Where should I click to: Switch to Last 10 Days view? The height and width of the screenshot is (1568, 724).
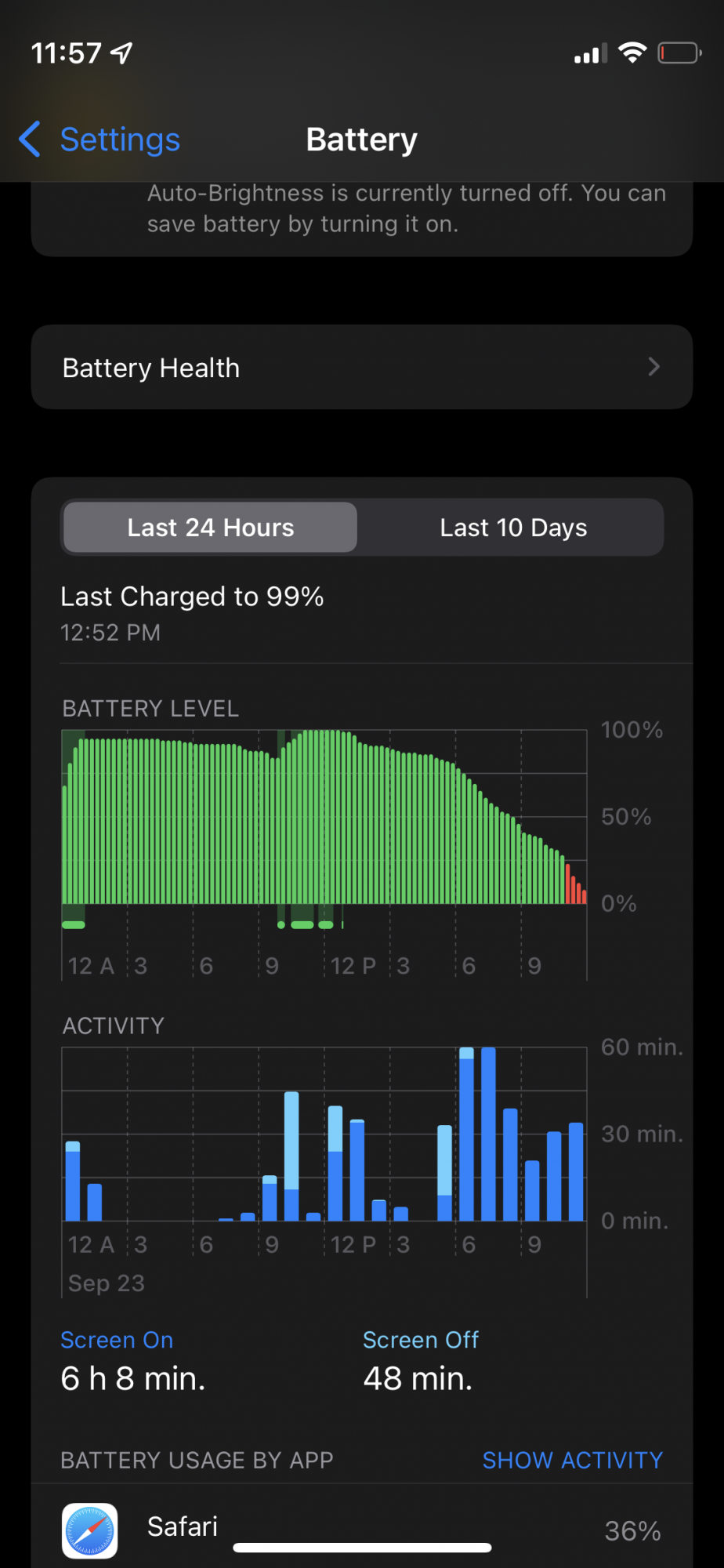click(x=512, y=528)
